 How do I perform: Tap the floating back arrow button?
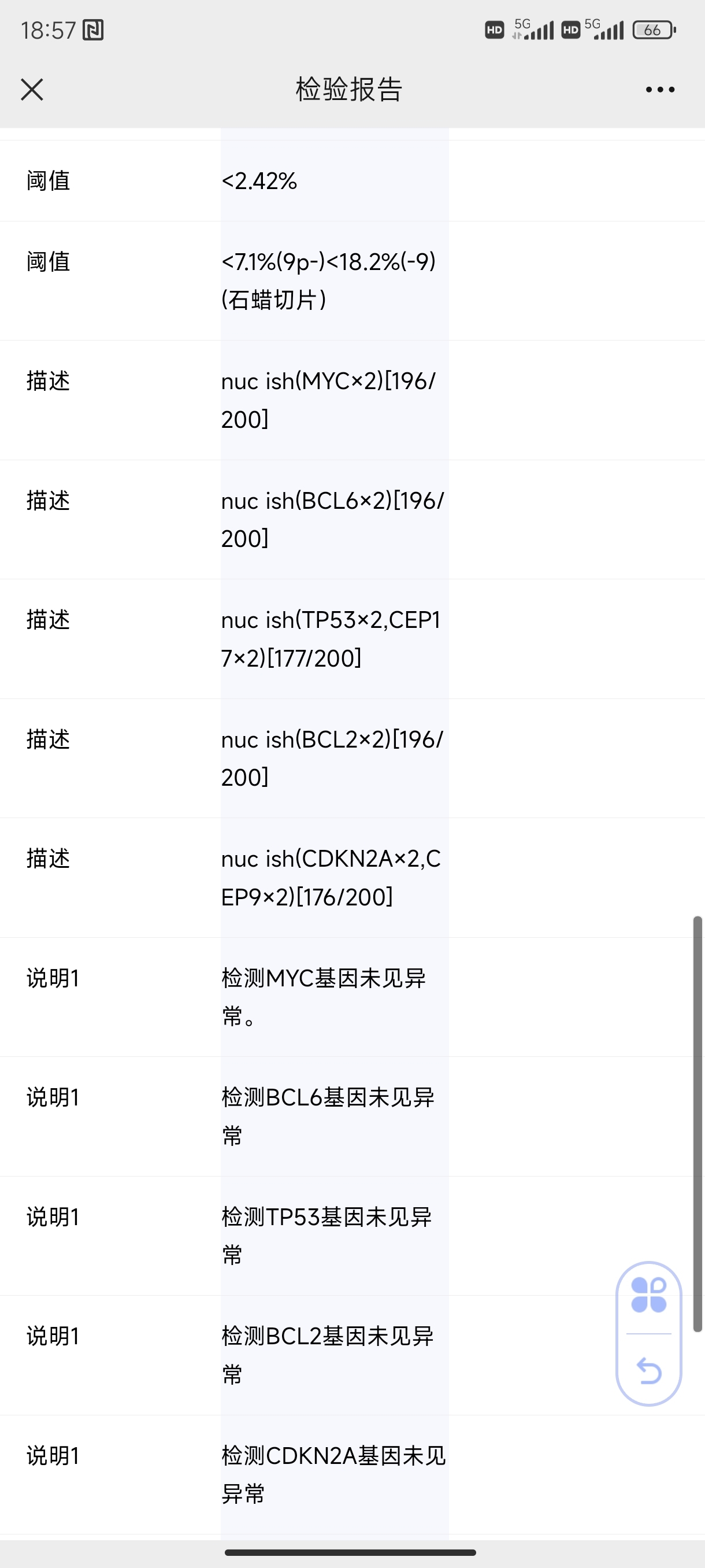point(648,1371)
